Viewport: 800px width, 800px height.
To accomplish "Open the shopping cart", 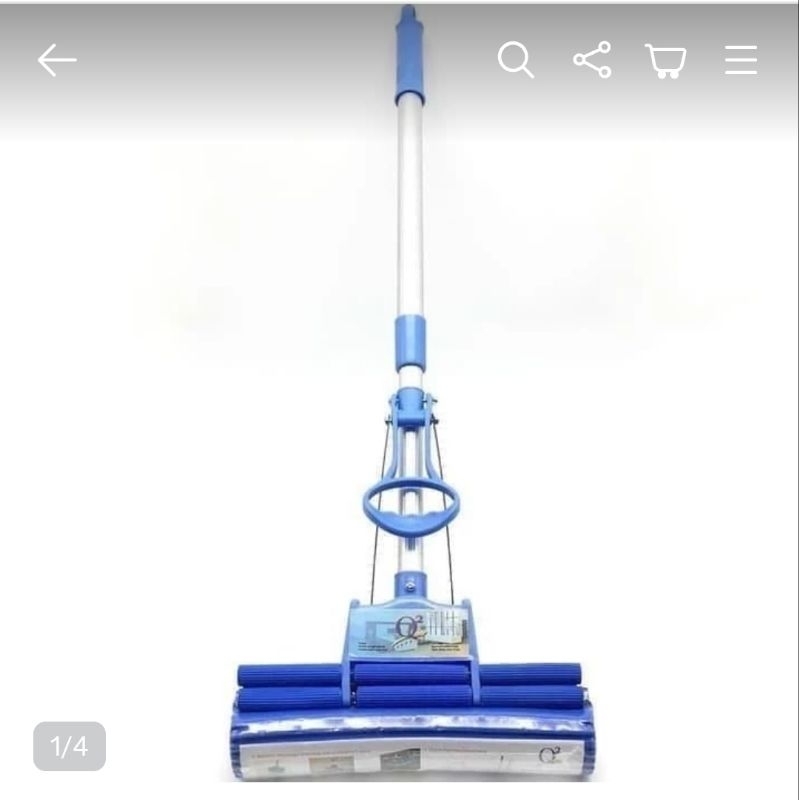I will tap(666, 61).
